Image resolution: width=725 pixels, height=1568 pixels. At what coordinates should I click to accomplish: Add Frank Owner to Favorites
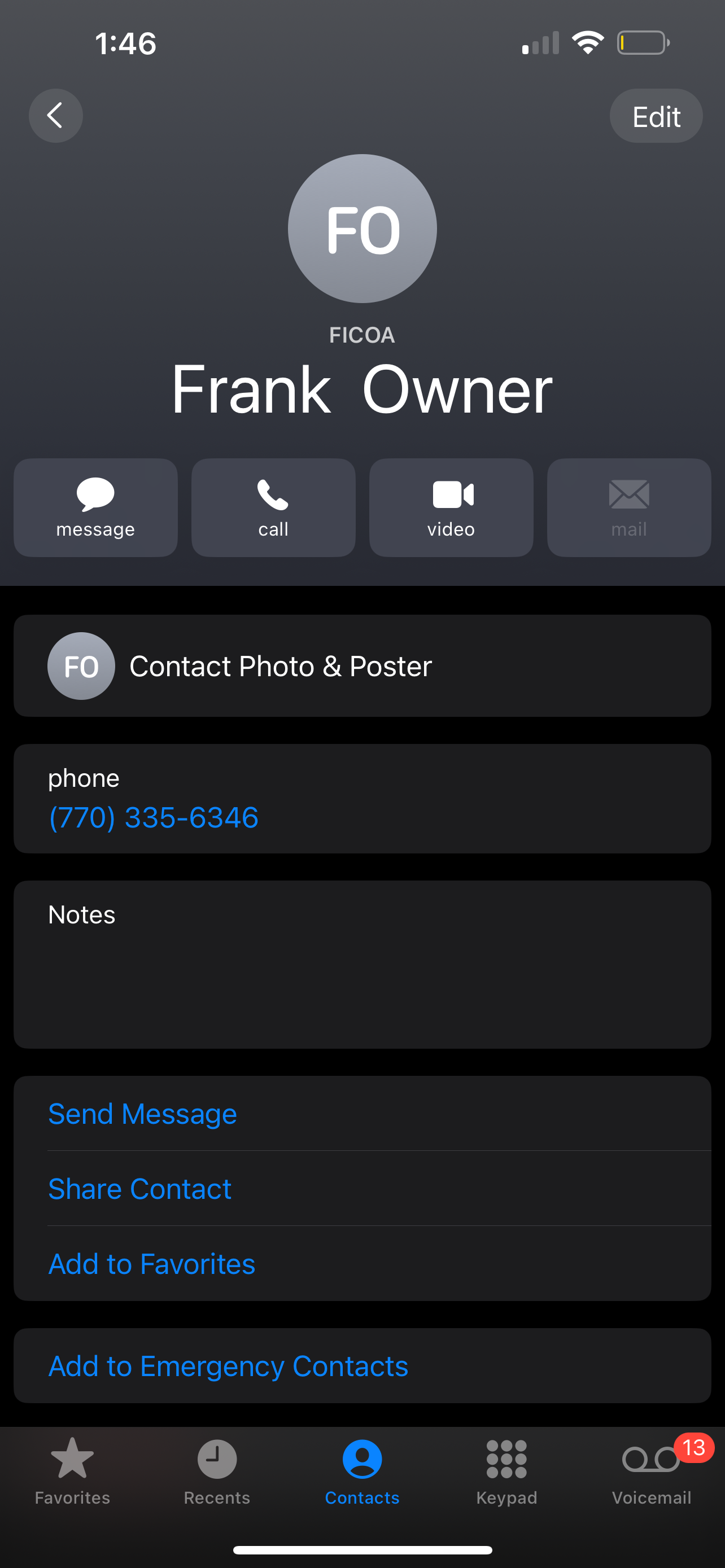tap(151, 1264)
